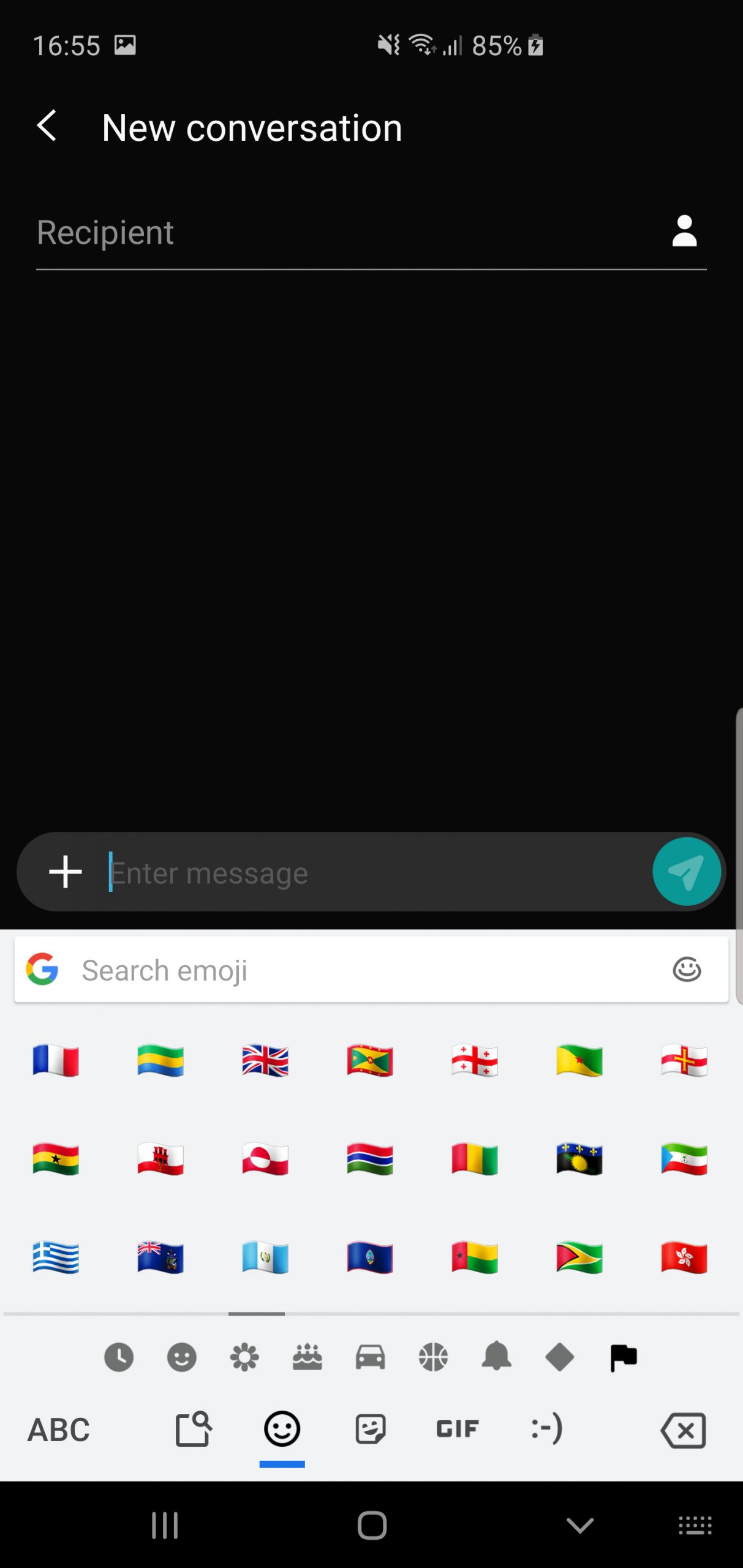Insert the United Kingdom flag emoji
Screen dimensions: 743x1568
265,1061
